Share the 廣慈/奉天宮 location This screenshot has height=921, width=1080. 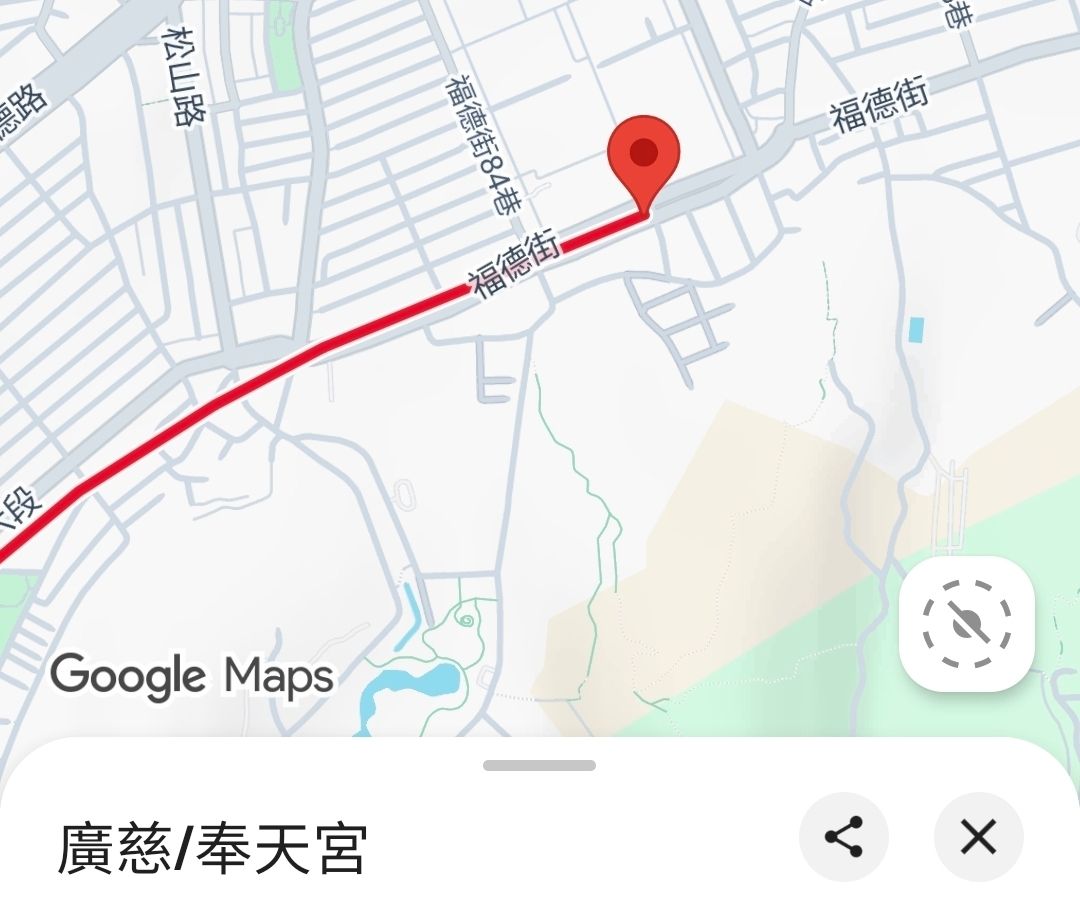click(x=844, y=837)
